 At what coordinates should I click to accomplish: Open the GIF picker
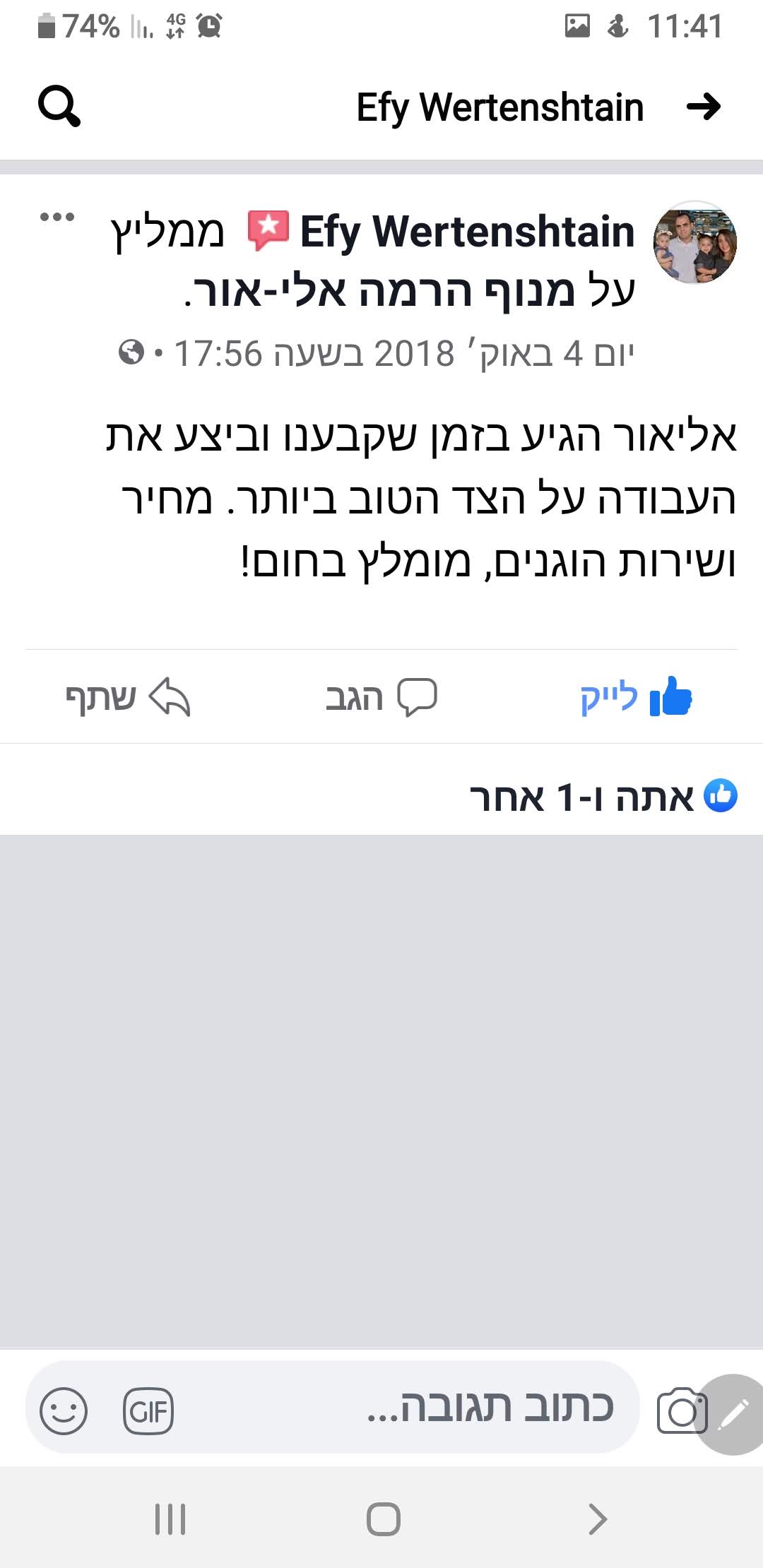tap(148, 1411)
